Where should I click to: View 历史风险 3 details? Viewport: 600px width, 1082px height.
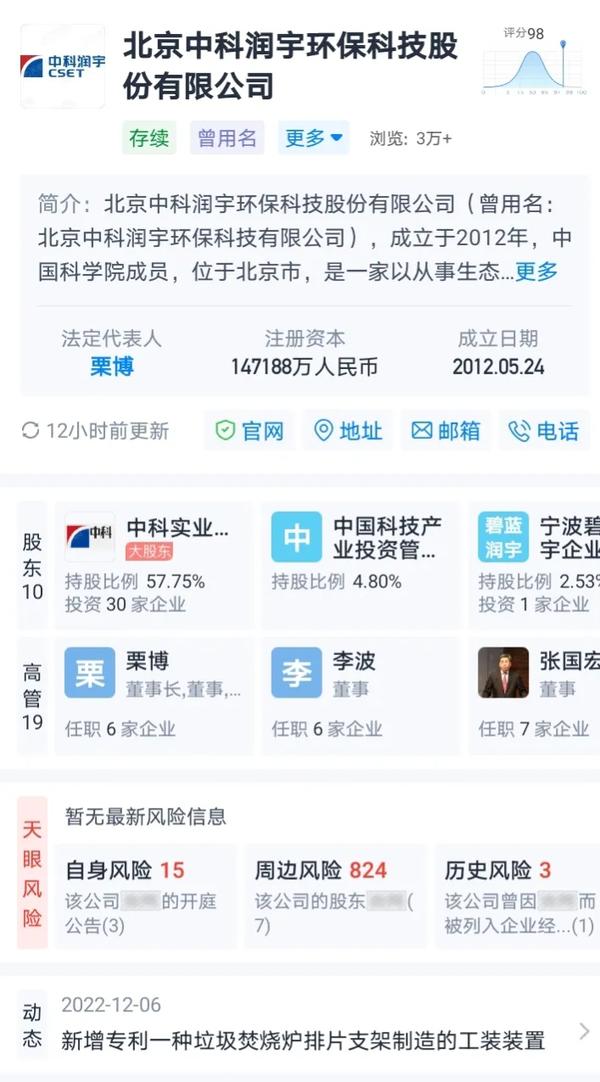[x=520, y=896]
